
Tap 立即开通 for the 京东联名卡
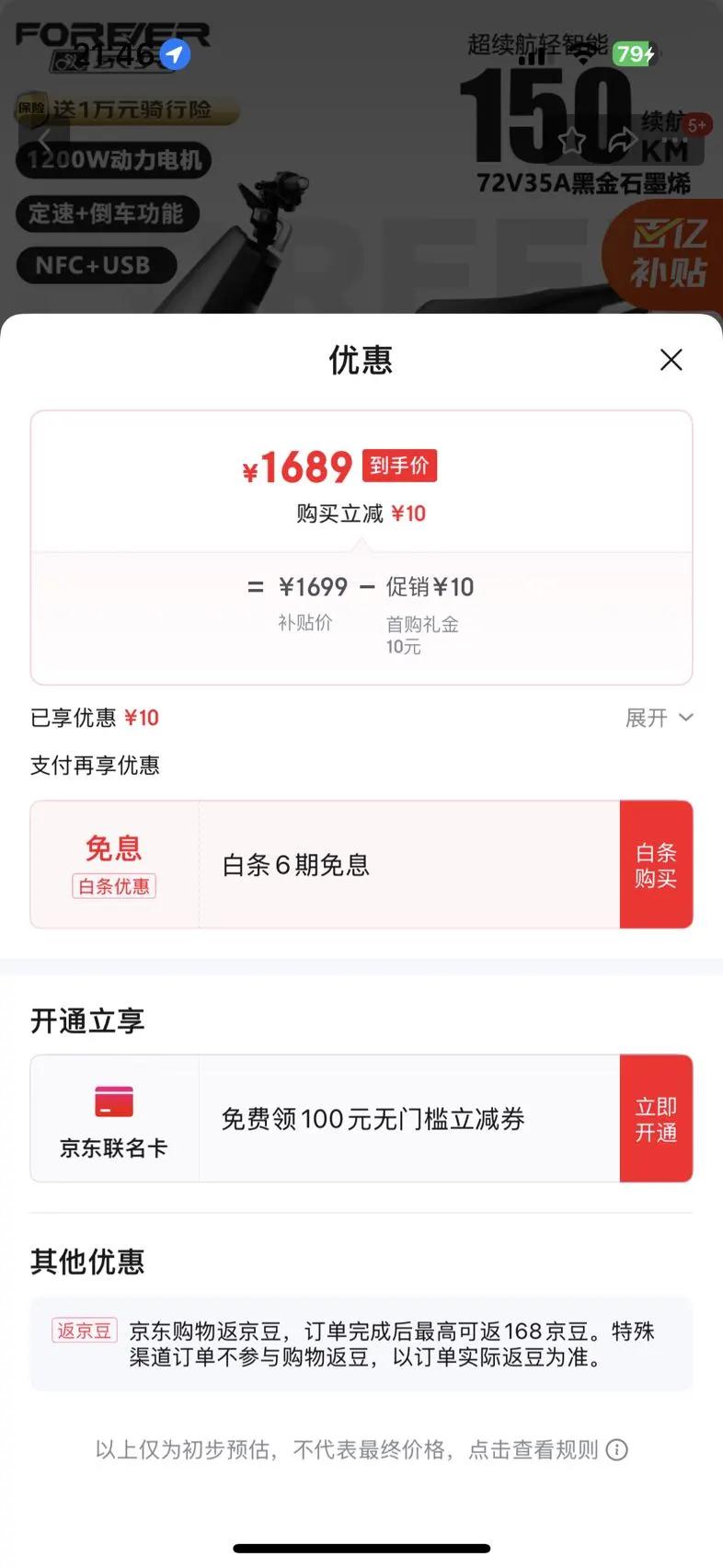[656, 1119]
